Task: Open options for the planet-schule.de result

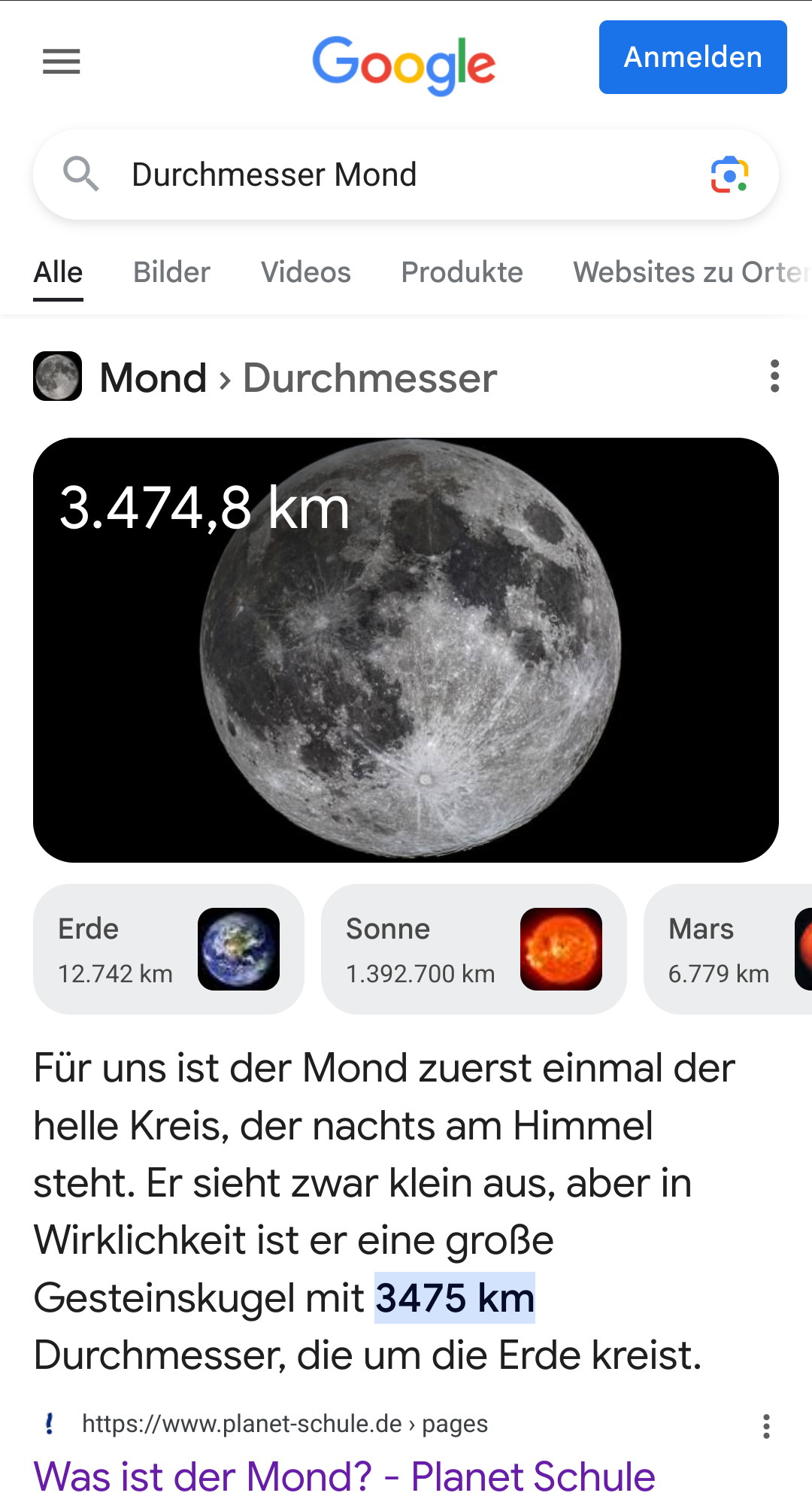Action: click(x=766, y=1426)
